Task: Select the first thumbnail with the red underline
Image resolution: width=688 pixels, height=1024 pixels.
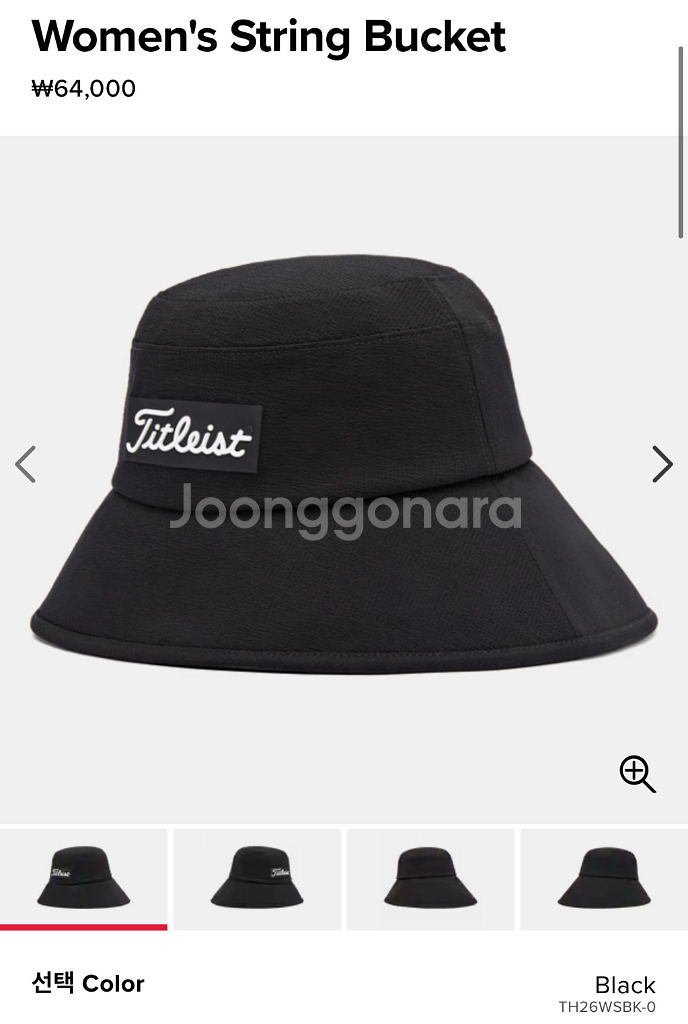Action: click(x=83, y=878)
